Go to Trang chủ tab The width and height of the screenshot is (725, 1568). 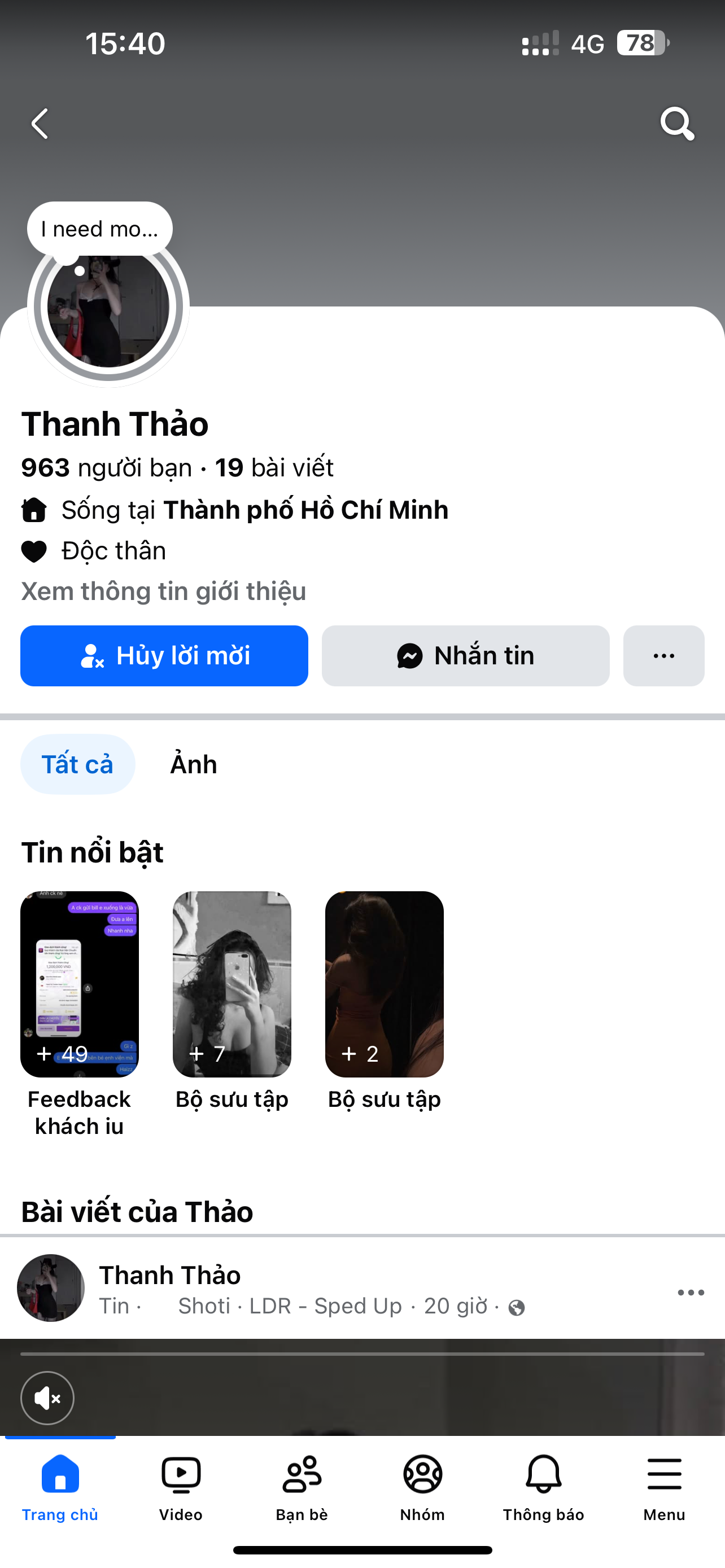[x=60, y=1486]
